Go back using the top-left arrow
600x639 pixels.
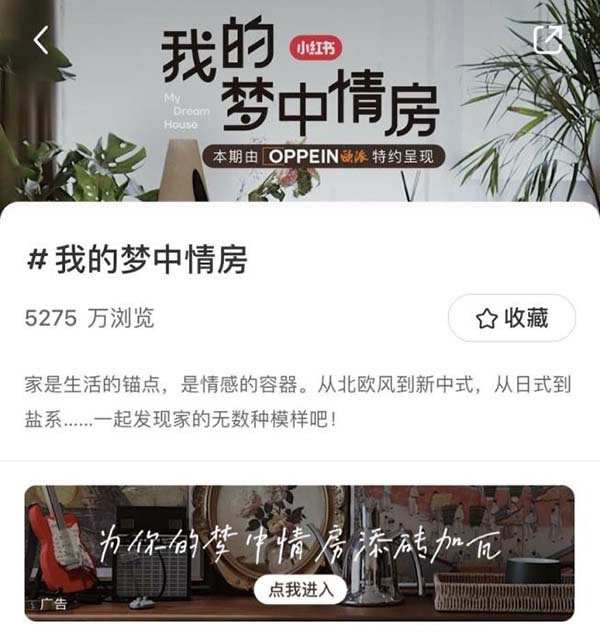point(40,39)
